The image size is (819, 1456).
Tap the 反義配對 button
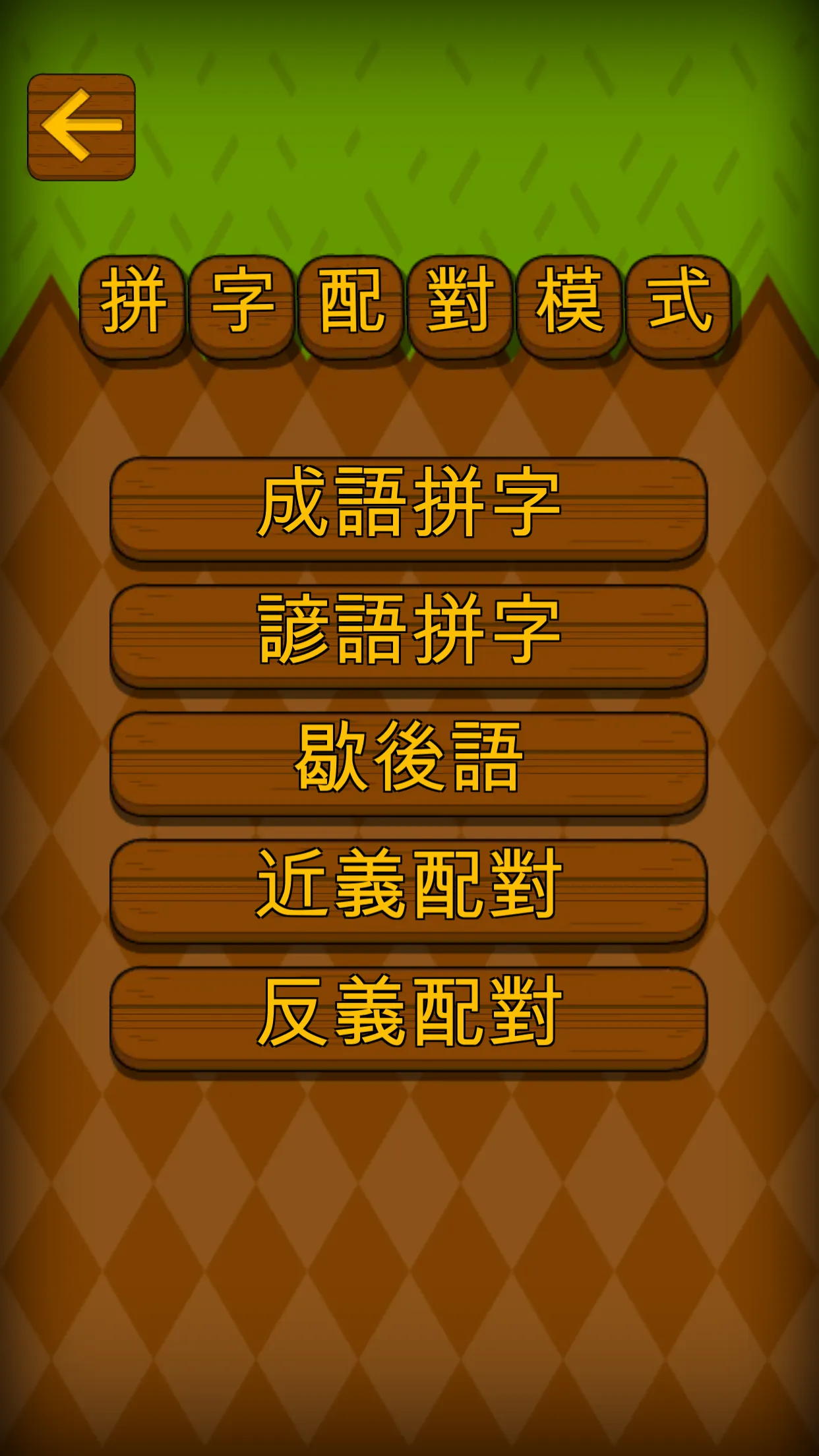408,1019
